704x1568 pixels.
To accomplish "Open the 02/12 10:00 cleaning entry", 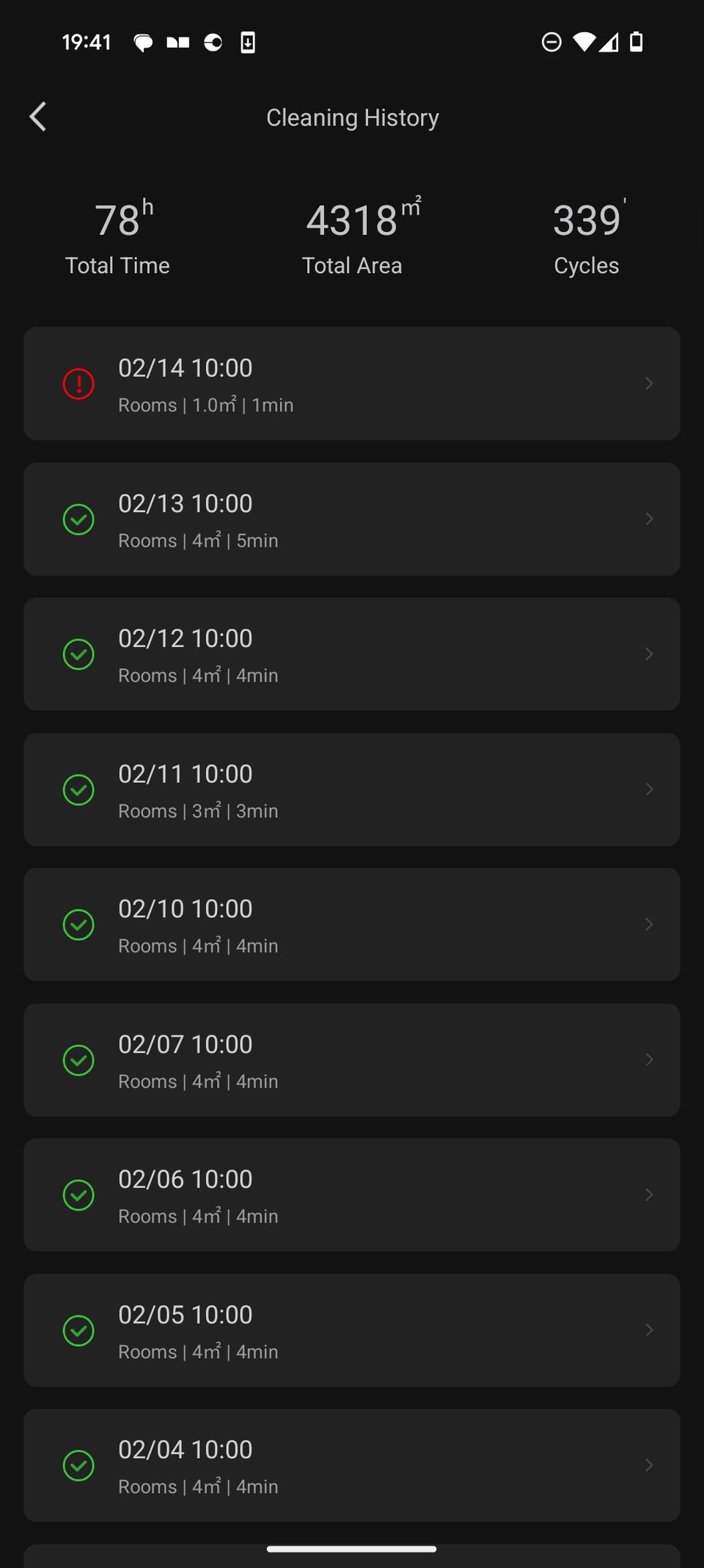I will (352, 654).
